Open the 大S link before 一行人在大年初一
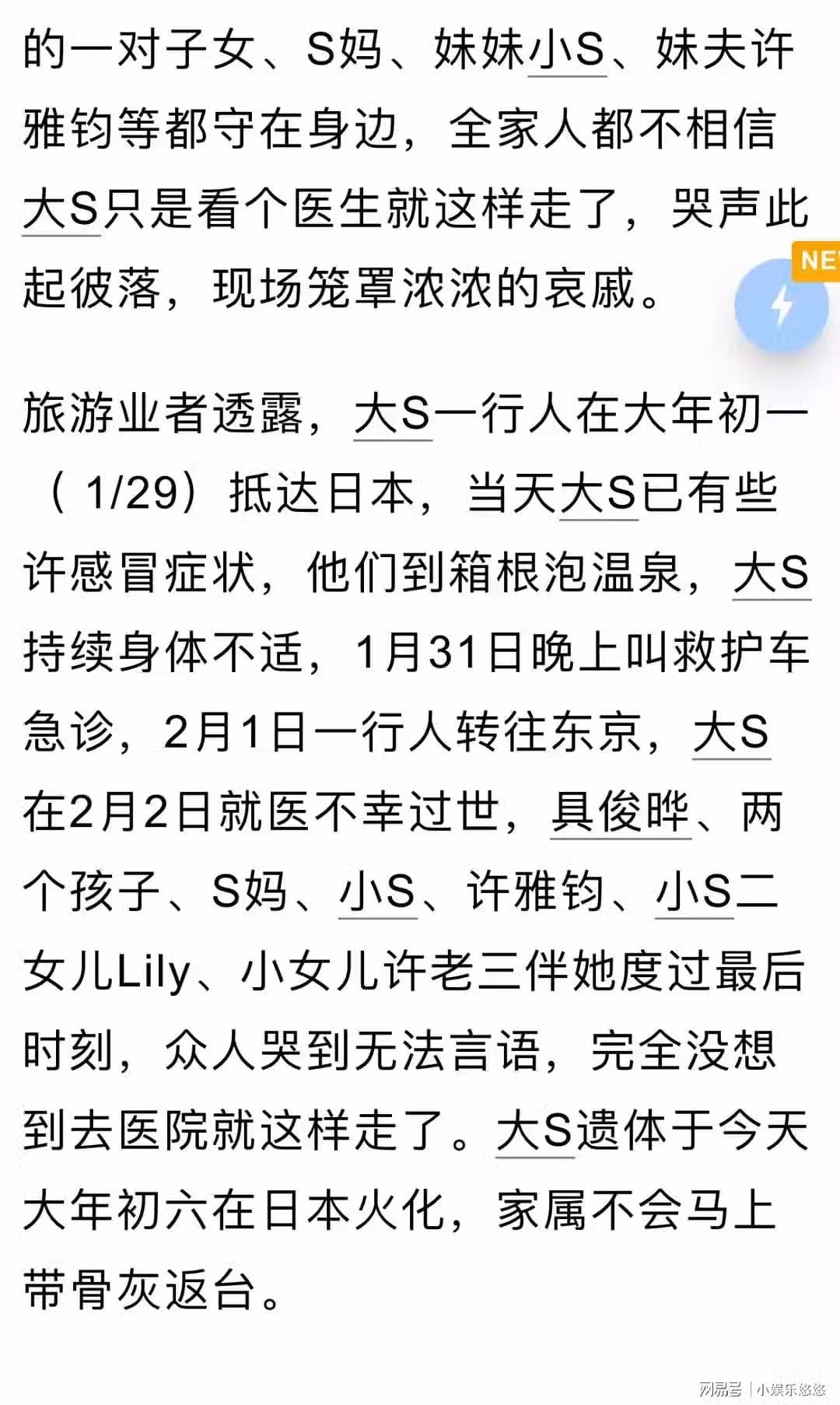This screenshot has height=1405, width=840. pyautogui.click(x=393, y=415)
